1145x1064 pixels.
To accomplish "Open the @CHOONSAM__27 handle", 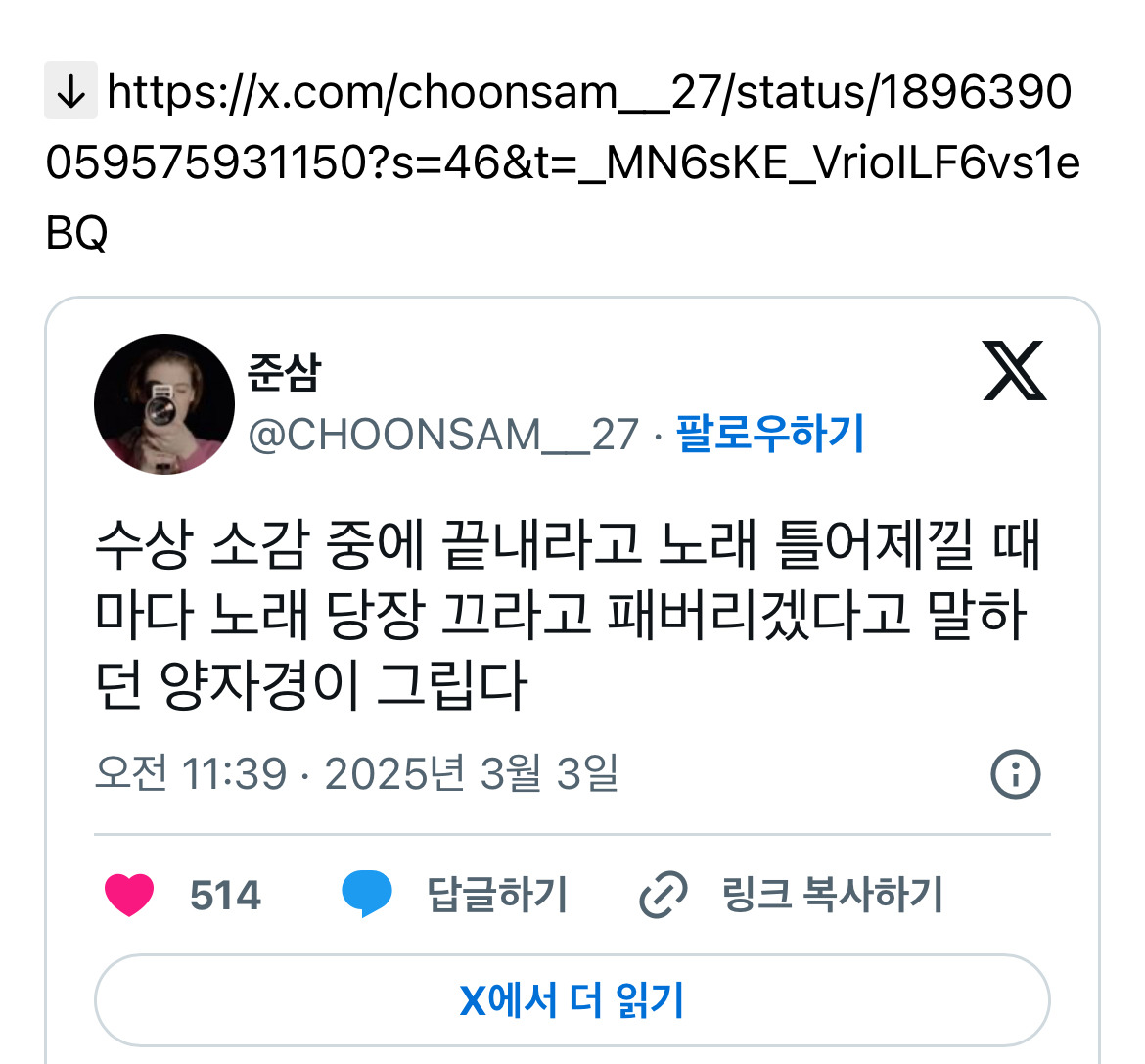I will [442, 435].
